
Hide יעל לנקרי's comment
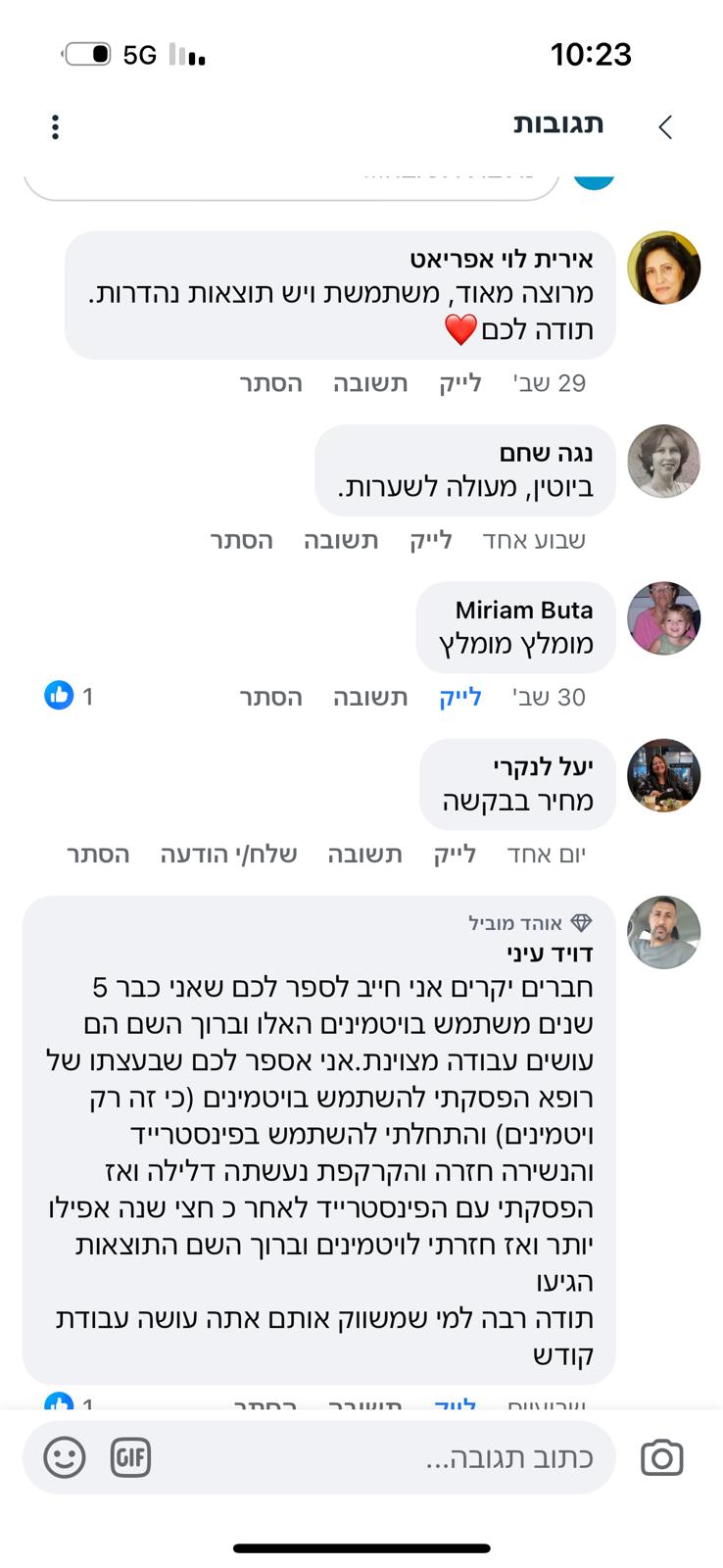click(98, 854)
